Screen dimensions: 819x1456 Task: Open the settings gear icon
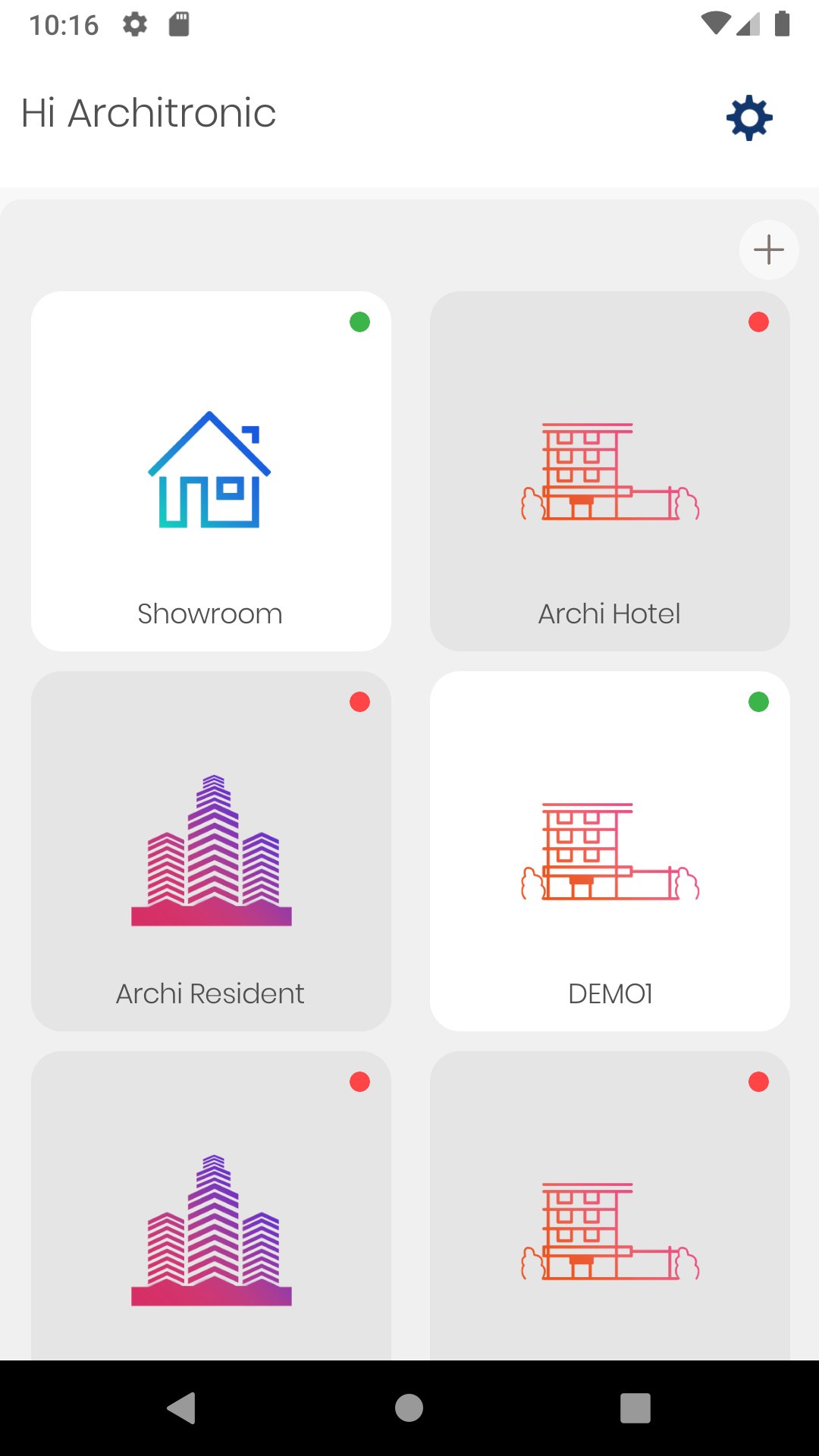click(749, 118)
